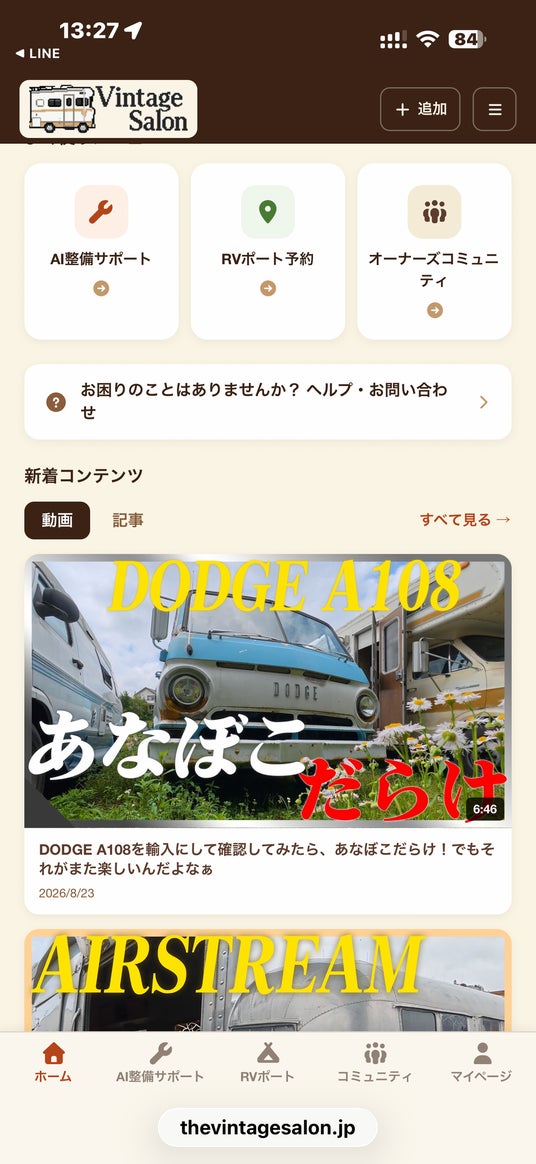536x1164 pixels.
Task: Go to Vintage Salon home via logo
Action: pyautogui.click(x=108, y=109)
